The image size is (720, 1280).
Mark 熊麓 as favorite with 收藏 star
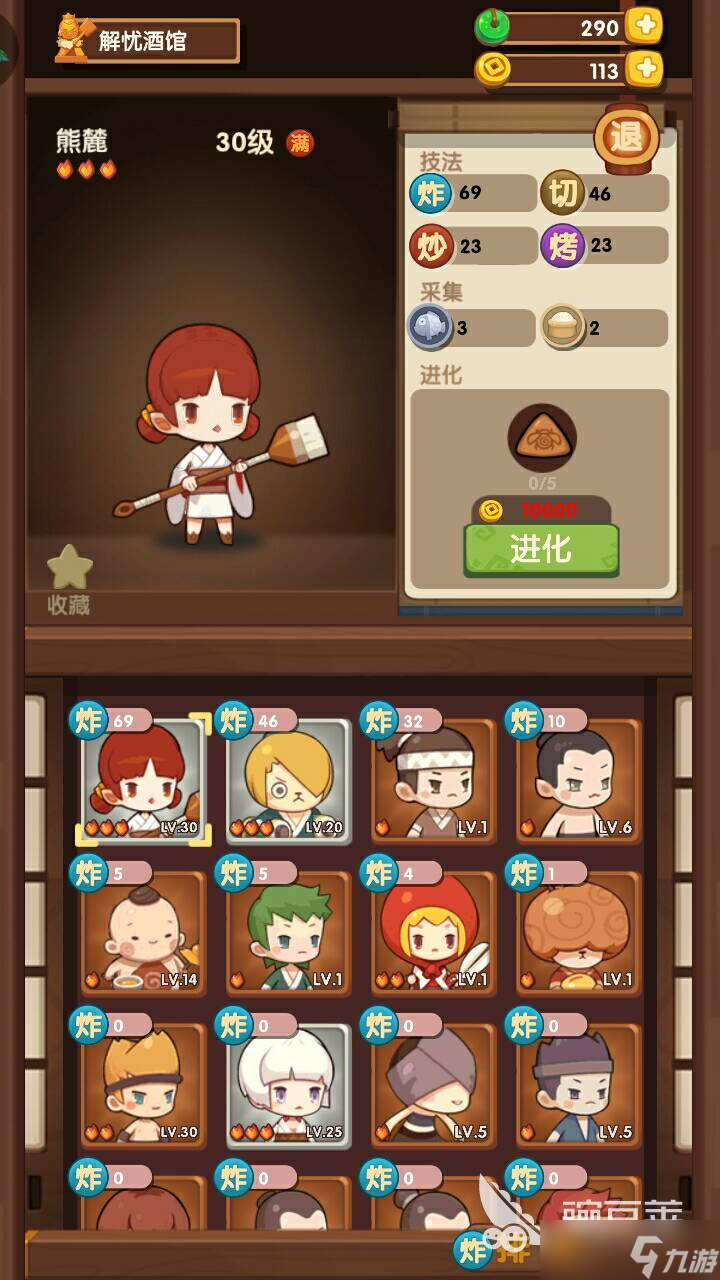point(69,577)
